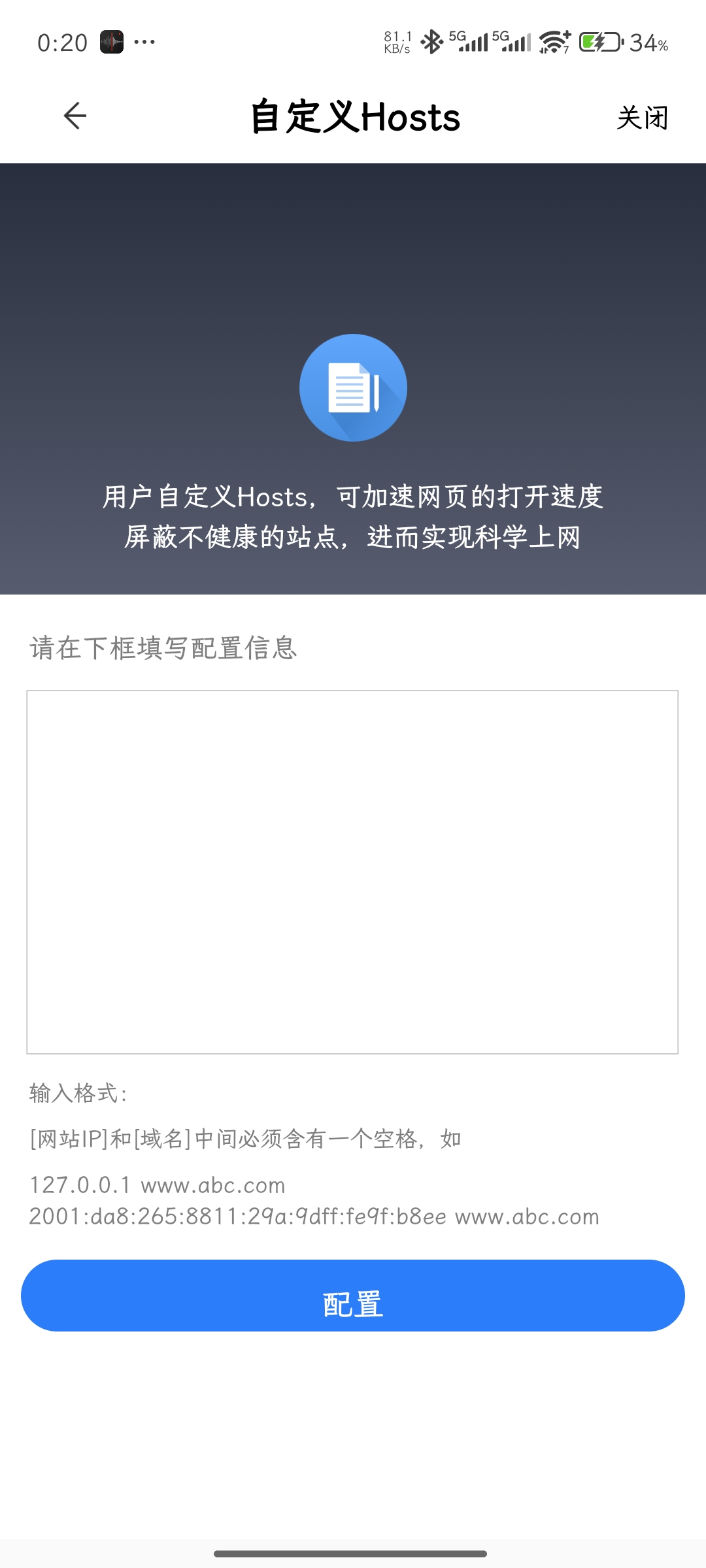
Task: Go back using the arrow icon
Action: [x=75, y=116]
